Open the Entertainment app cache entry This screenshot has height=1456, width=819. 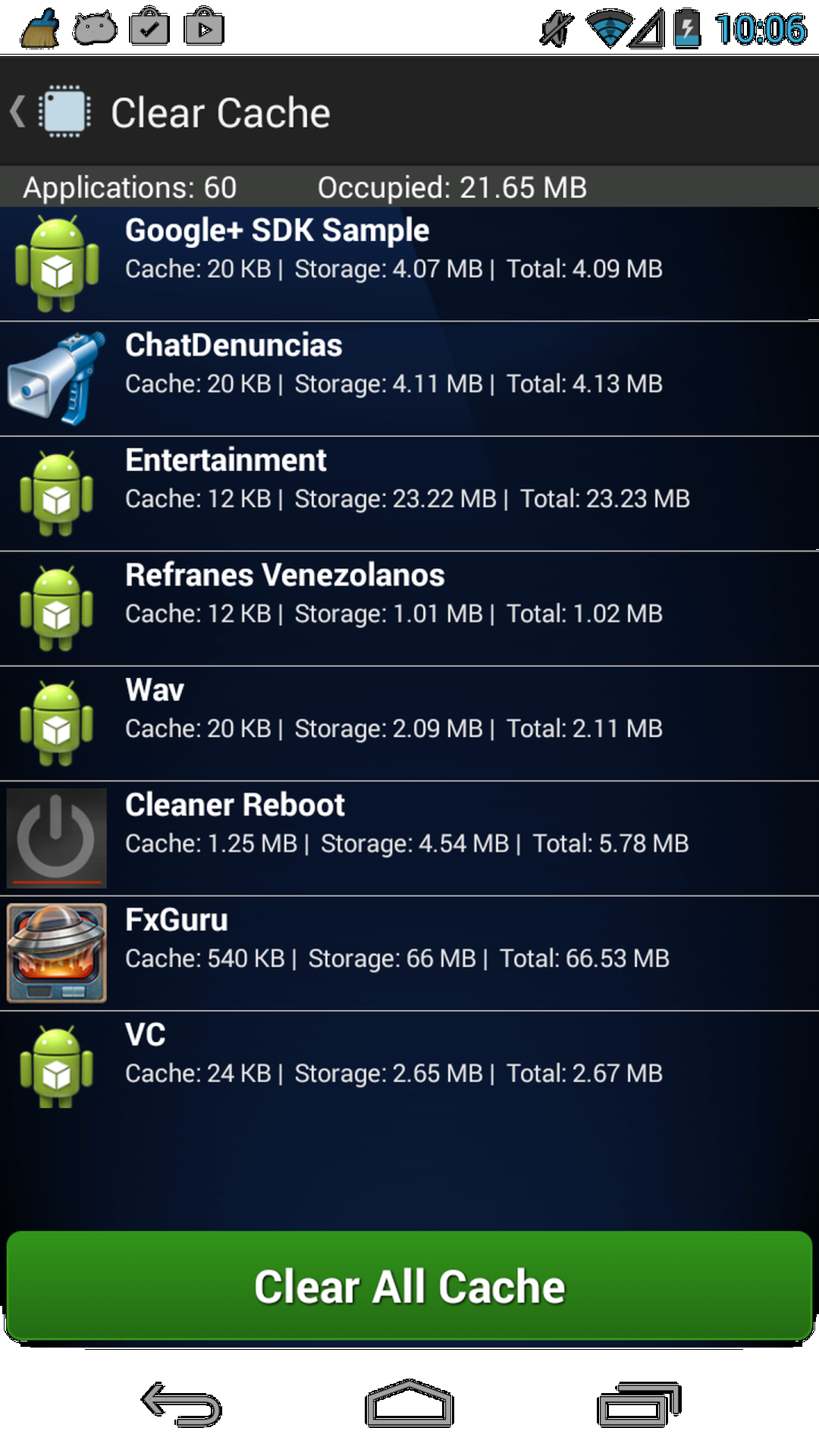409,491
